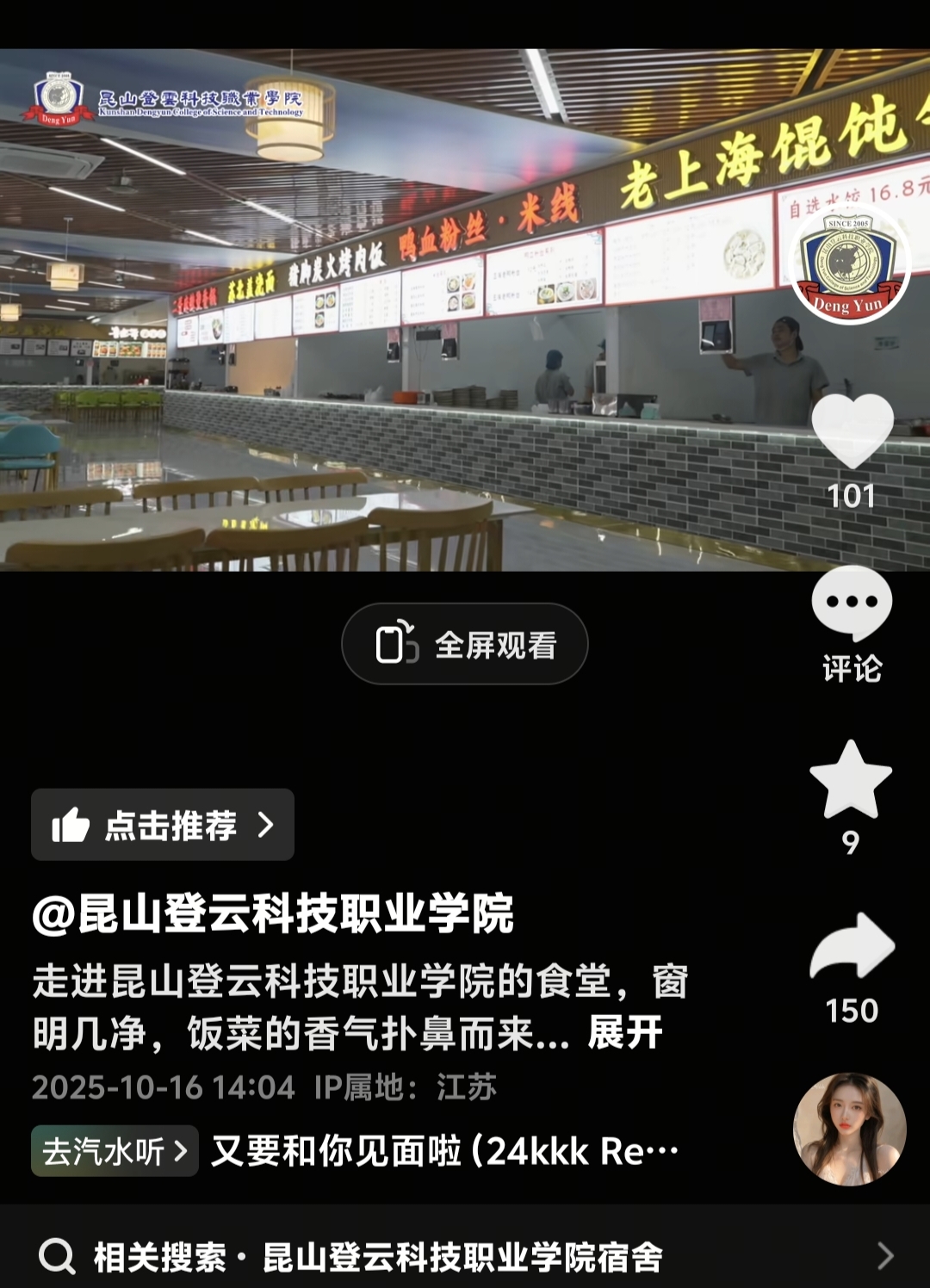This screenshot has width=930, height=1288.
Task: Share this video using the arrow icon
Action: click(852, 947)
